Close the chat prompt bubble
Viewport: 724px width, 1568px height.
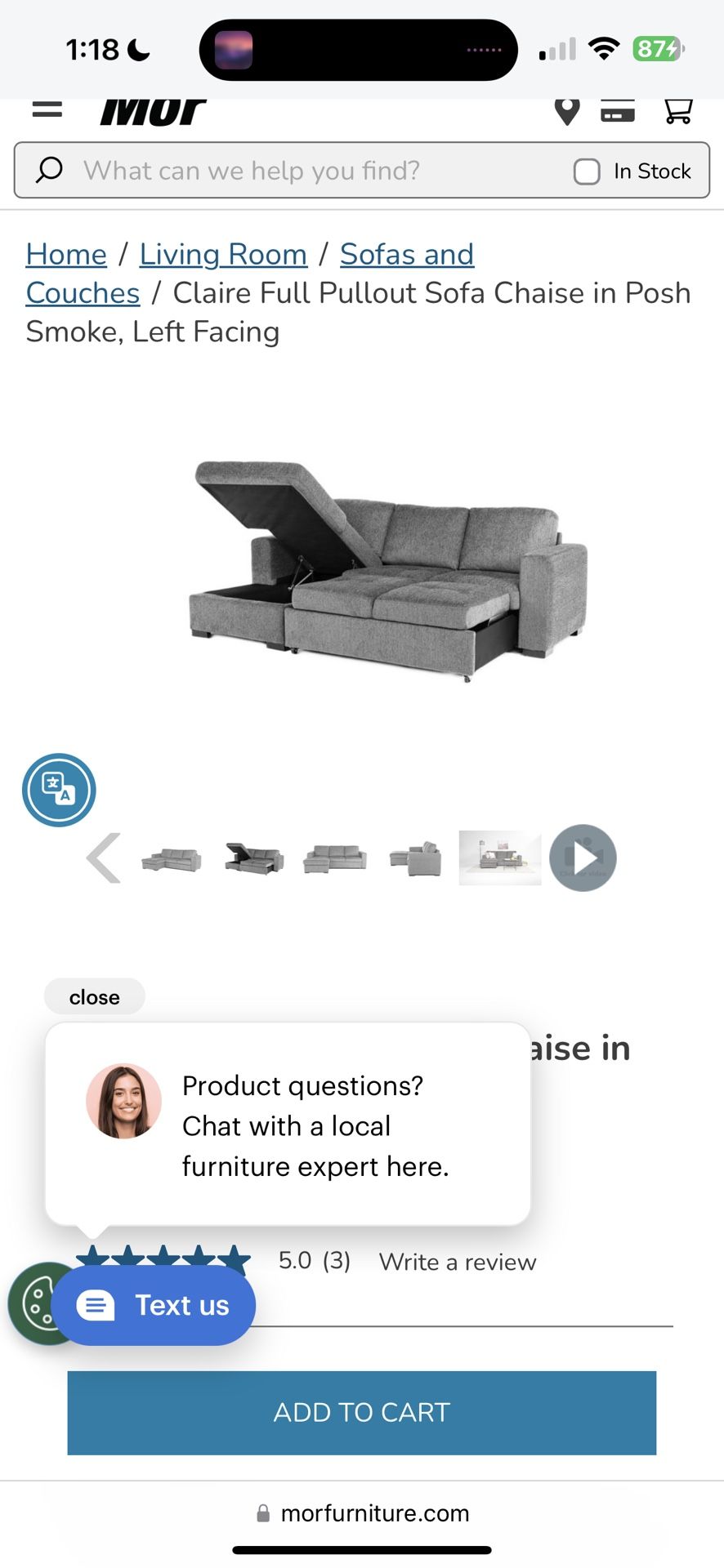93,996
